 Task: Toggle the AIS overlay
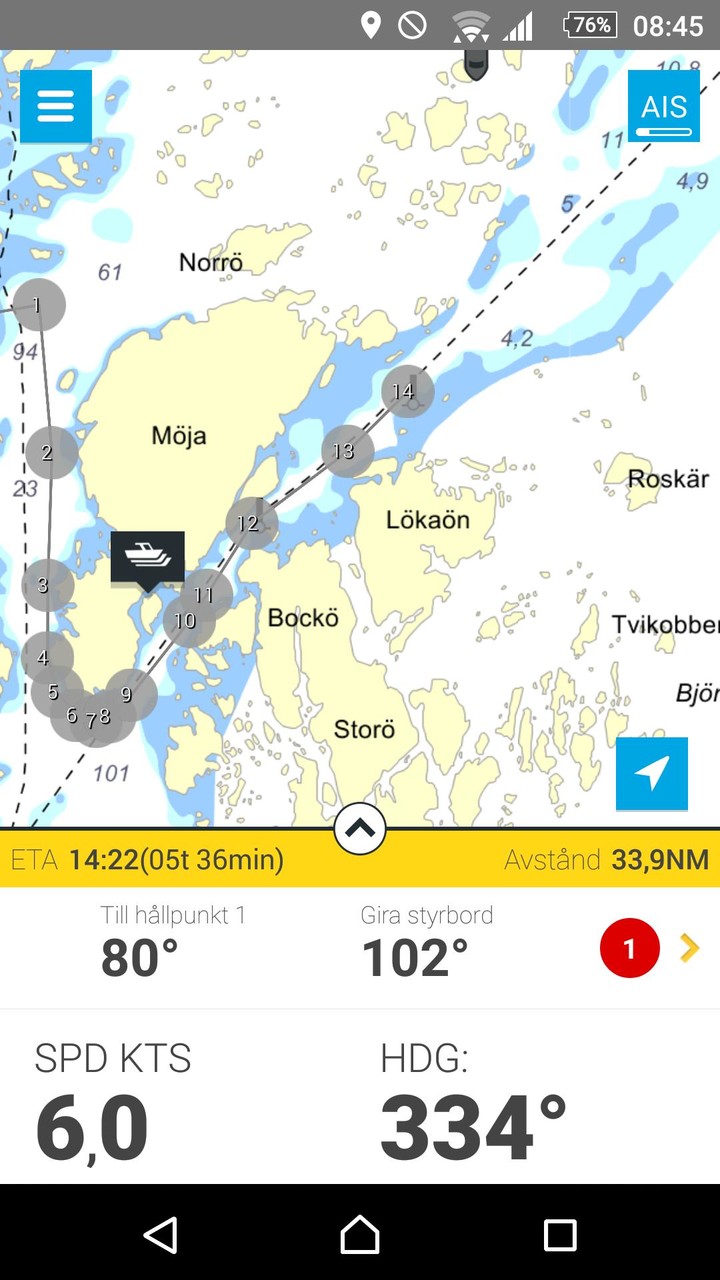pyautogui.click(x=664, y=106)
